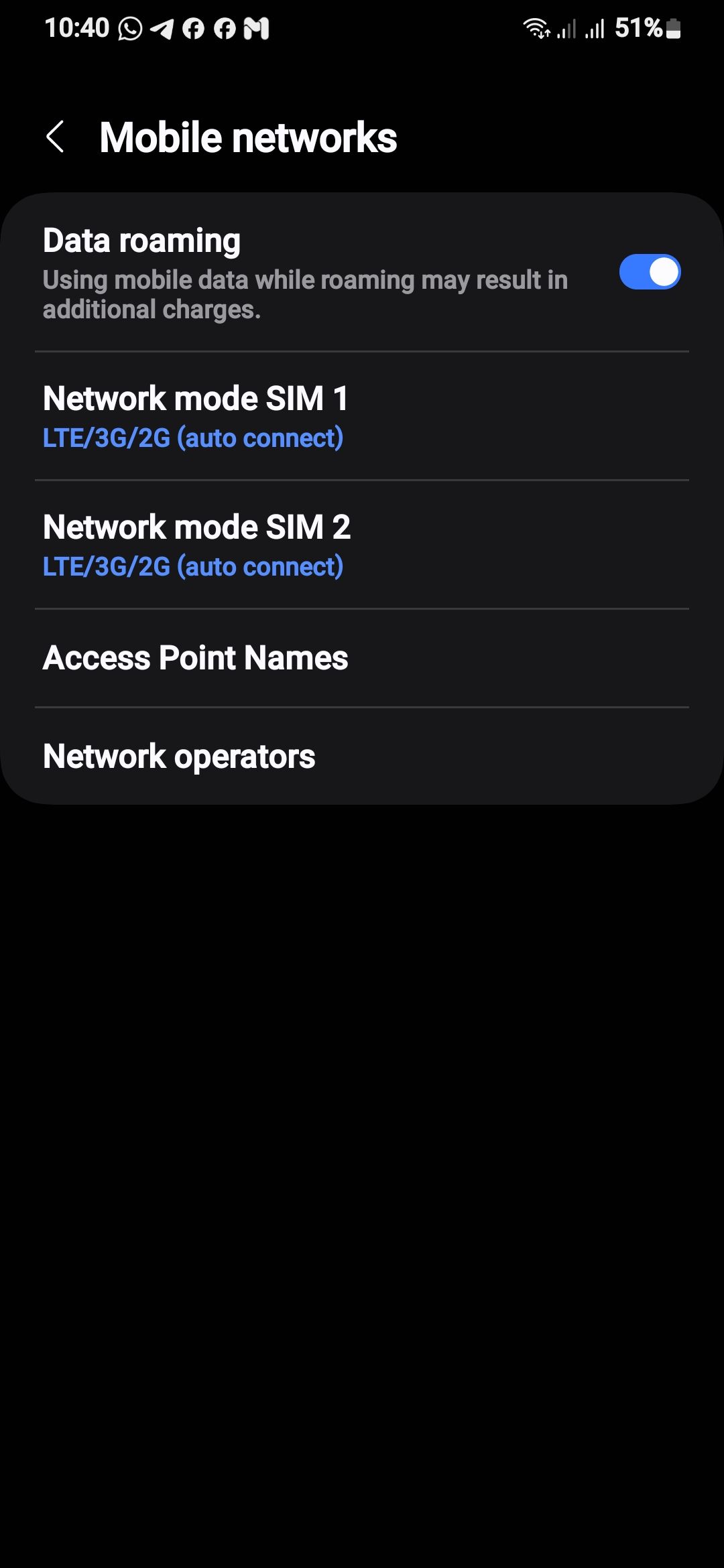Viewport: 724px width, 1568px height.
Task: Tap the first Facebook notification icon
Action: tap(193, 28)
